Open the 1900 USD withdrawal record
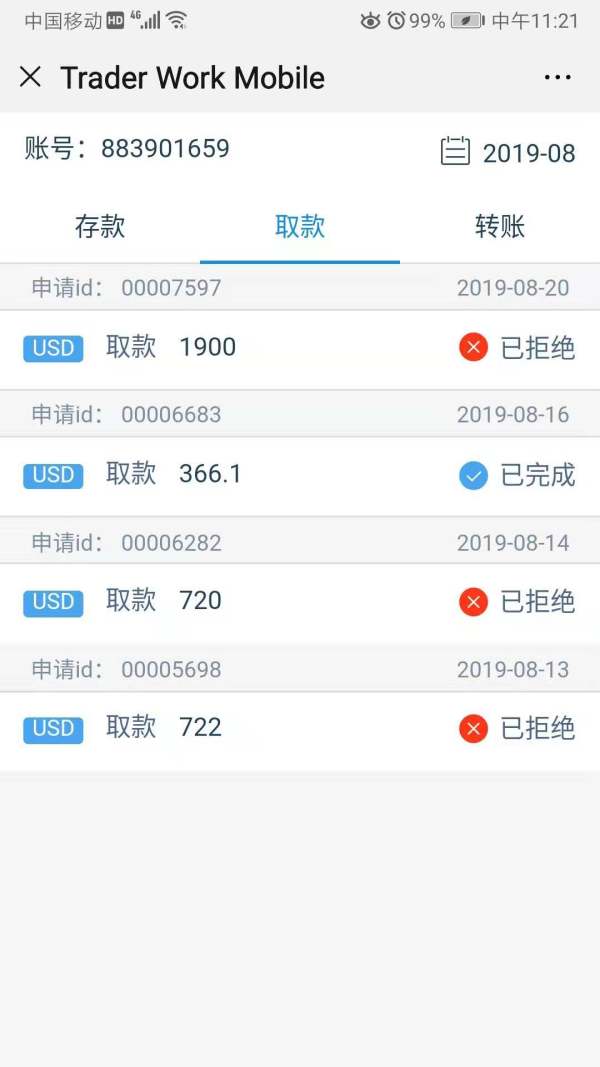This screenshot has height=1067, width=600. [300, 348]
